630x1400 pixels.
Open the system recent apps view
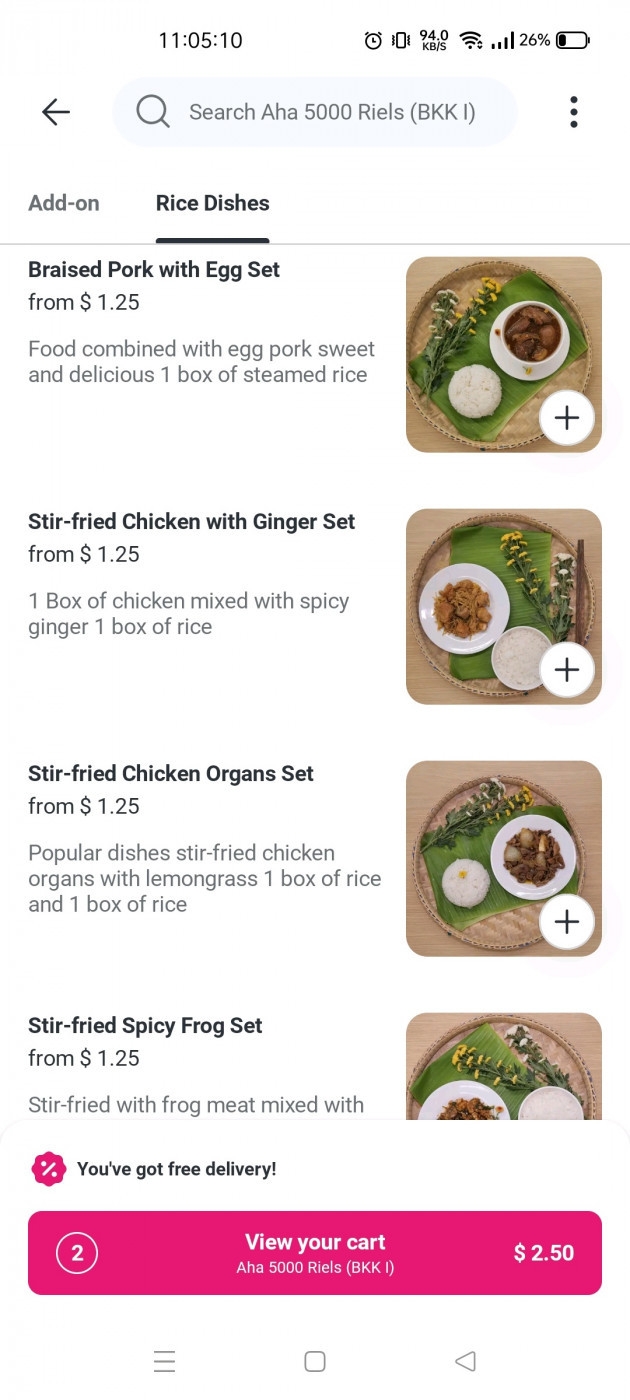pyautogui.click(x=165, y=1361)
